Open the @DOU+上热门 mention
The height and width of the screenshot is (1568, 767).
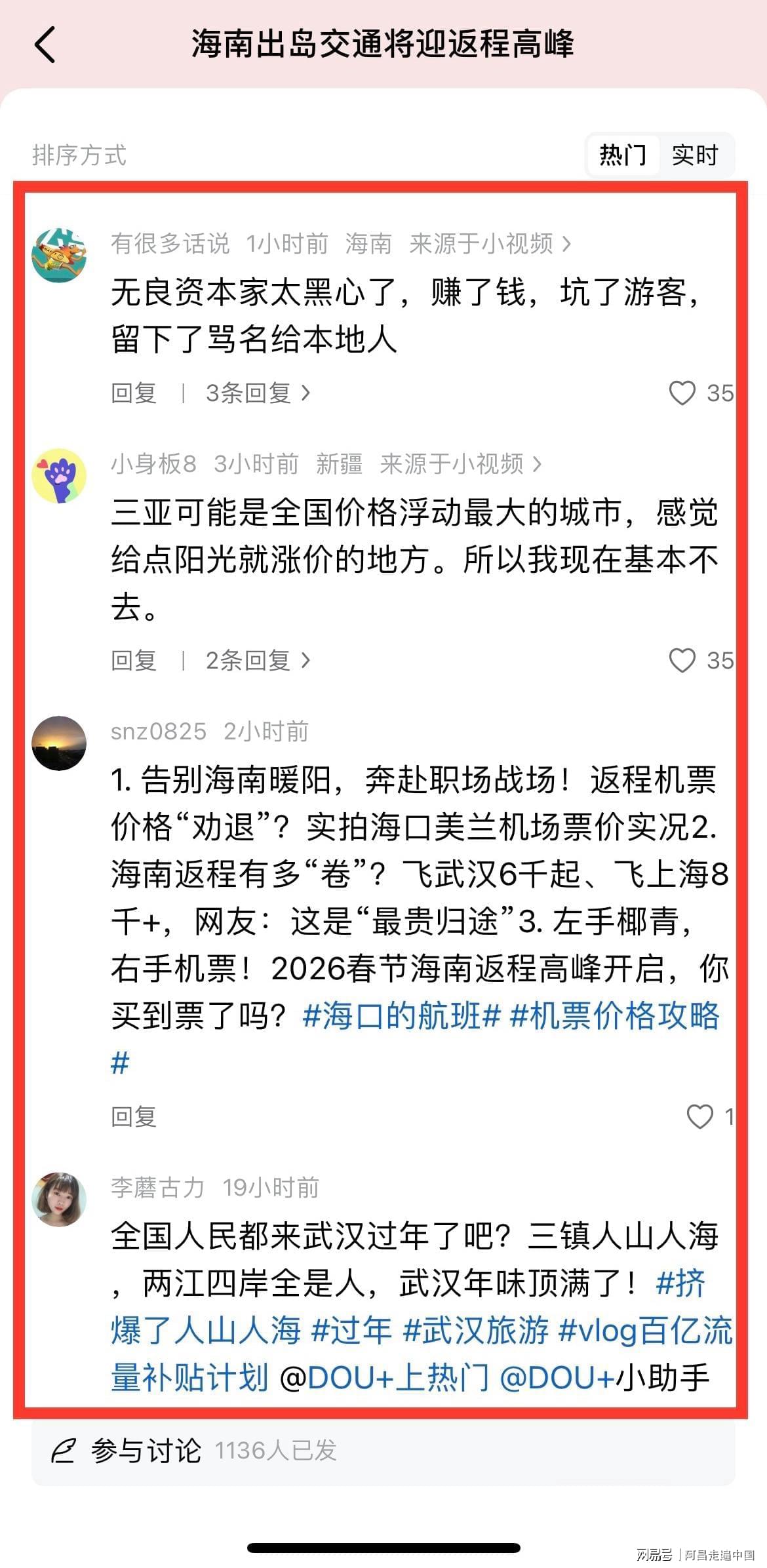(385, 1378)
